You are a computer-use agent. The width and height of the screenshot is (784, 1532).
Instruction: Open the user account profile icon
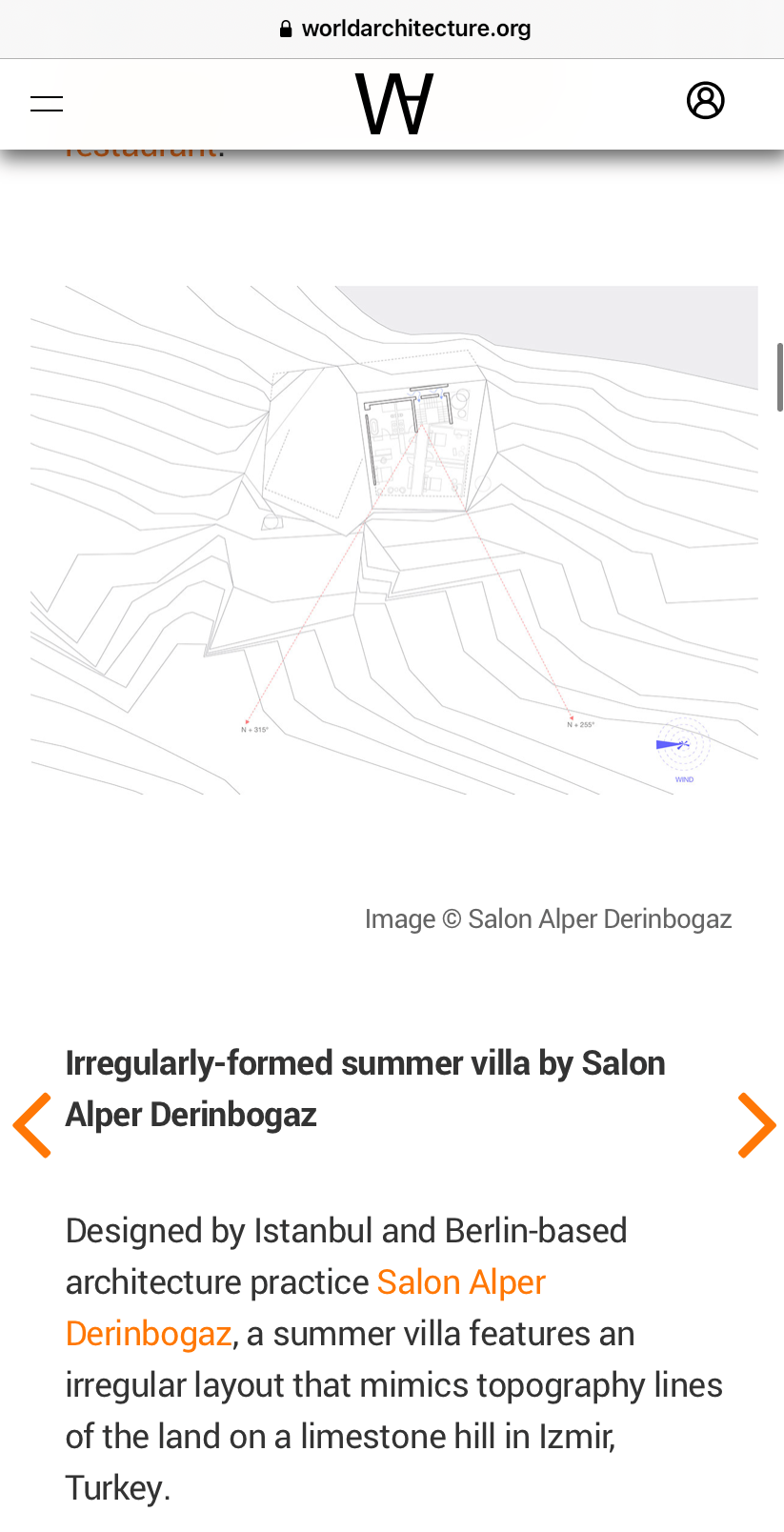coord(705,100)
